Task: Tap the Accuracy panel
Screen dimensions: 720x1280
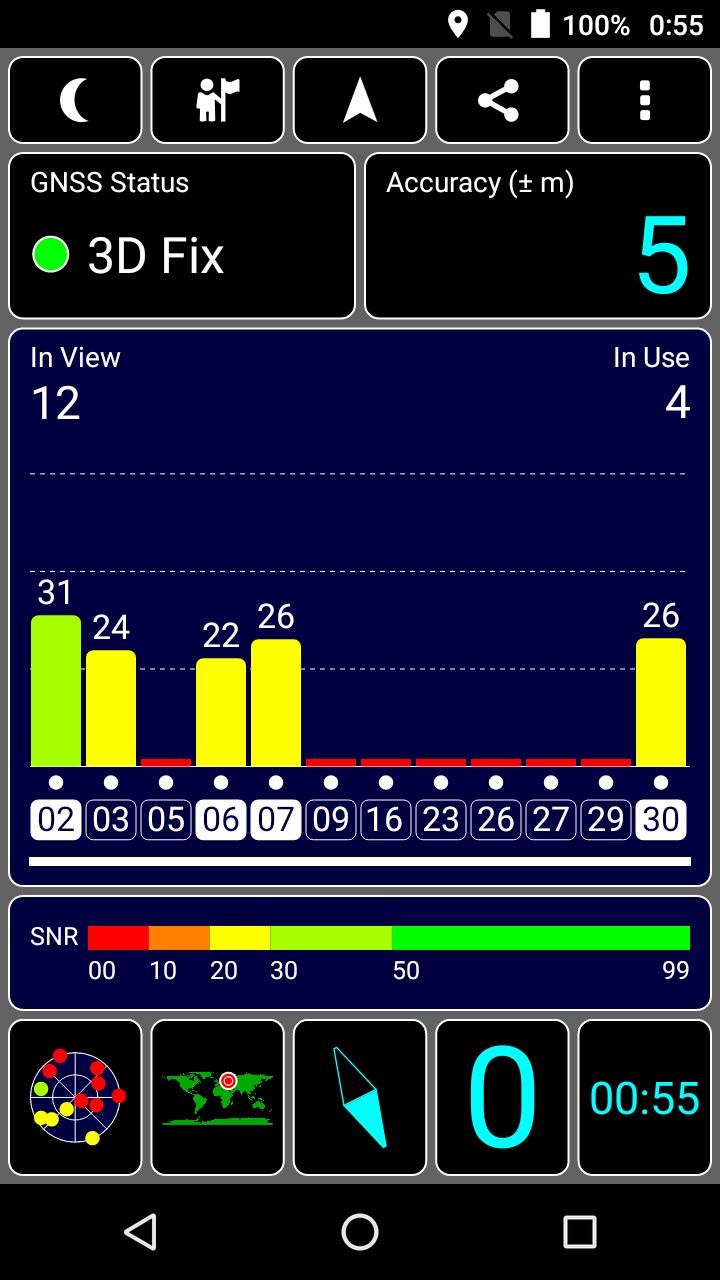Action: click(538, 236)
